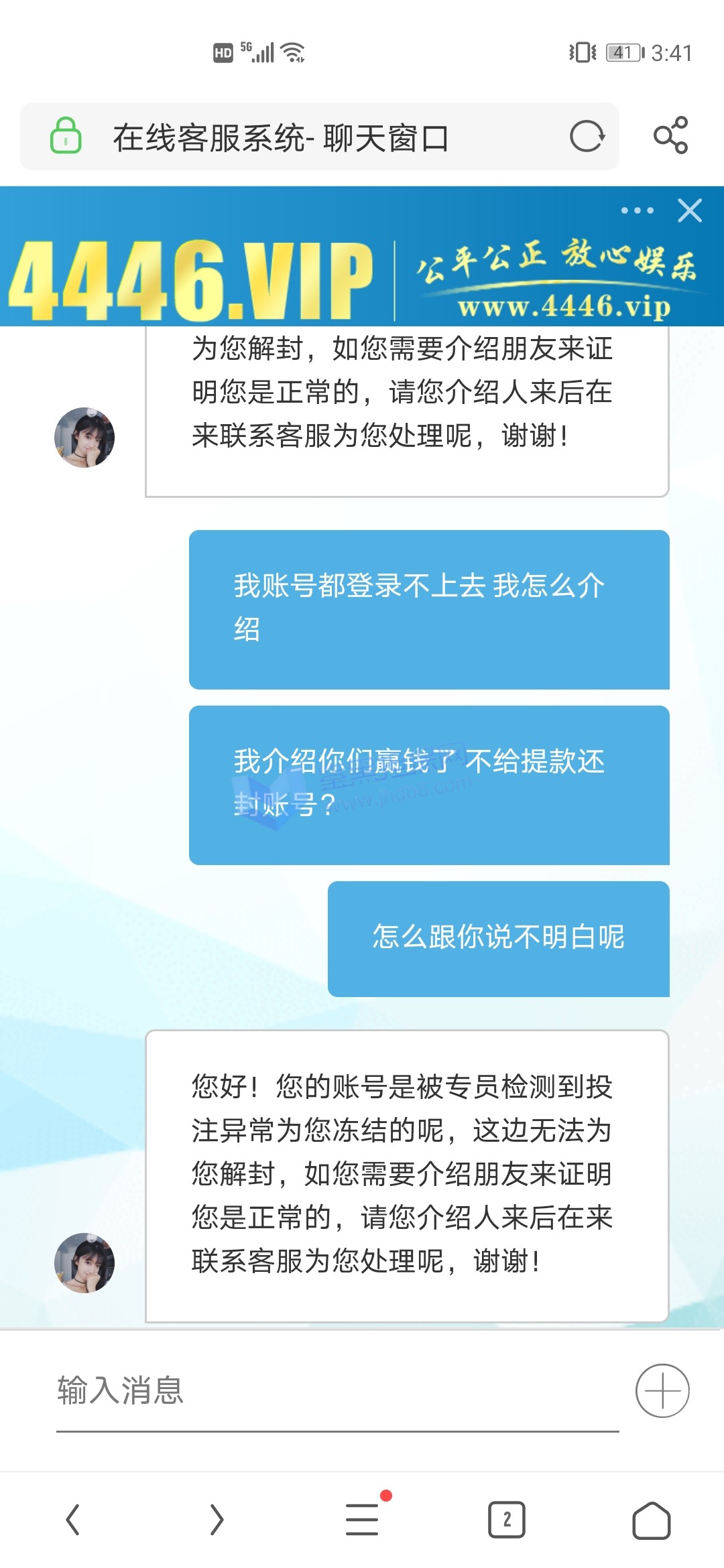The height and width of the screenshot is (1568, 724).
Task: Share this page
Action: (x=670, y=136)
